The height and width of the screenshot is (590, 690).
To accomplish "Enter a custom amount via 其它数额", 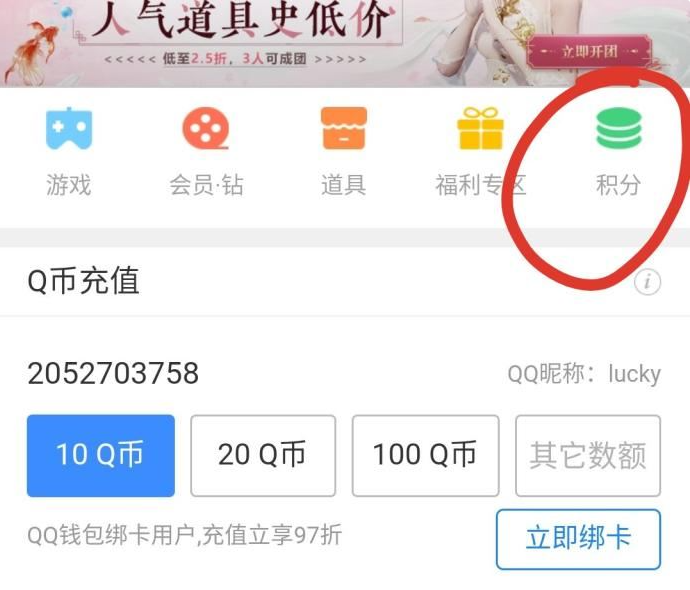I will tap(588, 456).
